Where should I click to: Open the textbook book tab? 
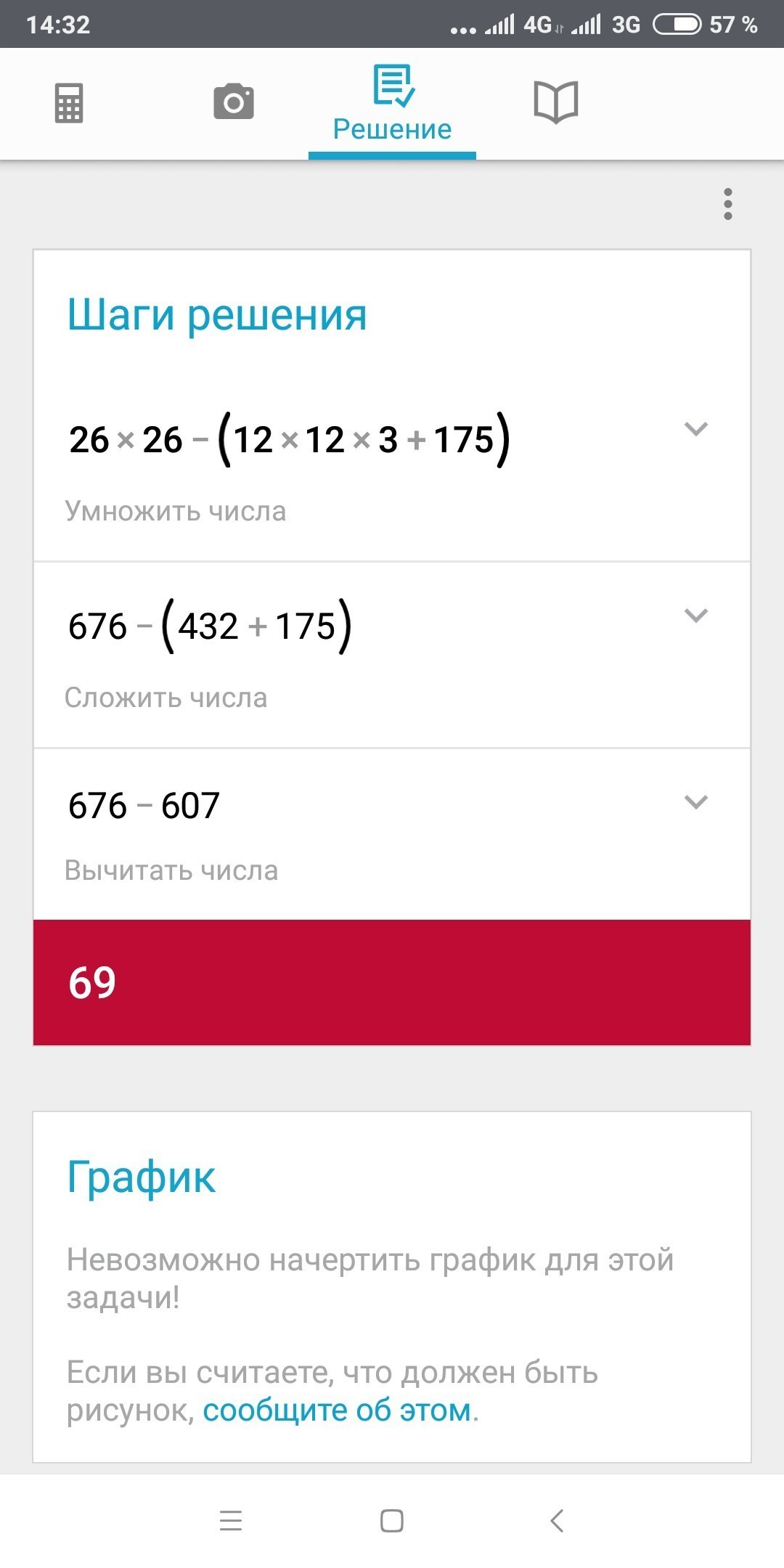click(555, 102)
